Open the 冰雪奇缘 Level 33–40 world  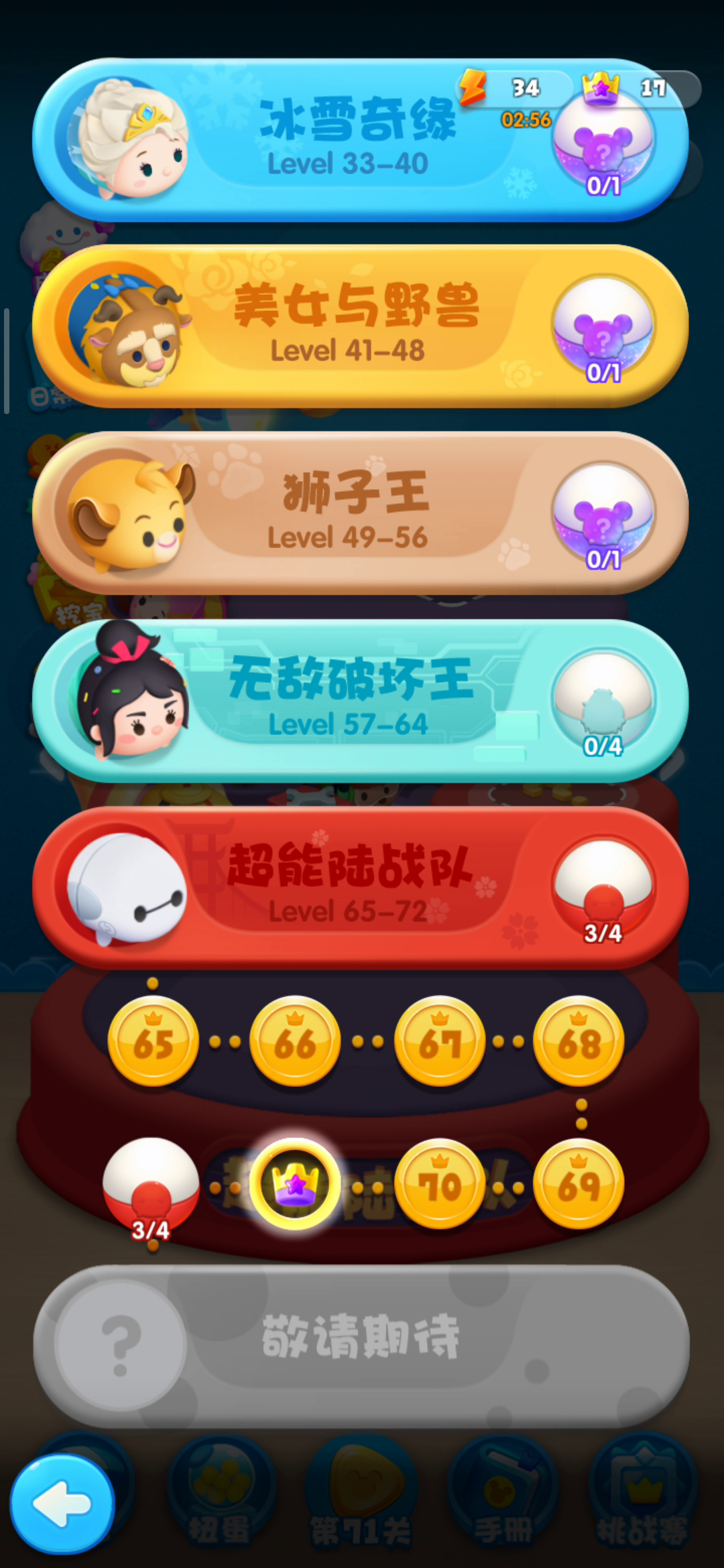click(x=361, y=140)
